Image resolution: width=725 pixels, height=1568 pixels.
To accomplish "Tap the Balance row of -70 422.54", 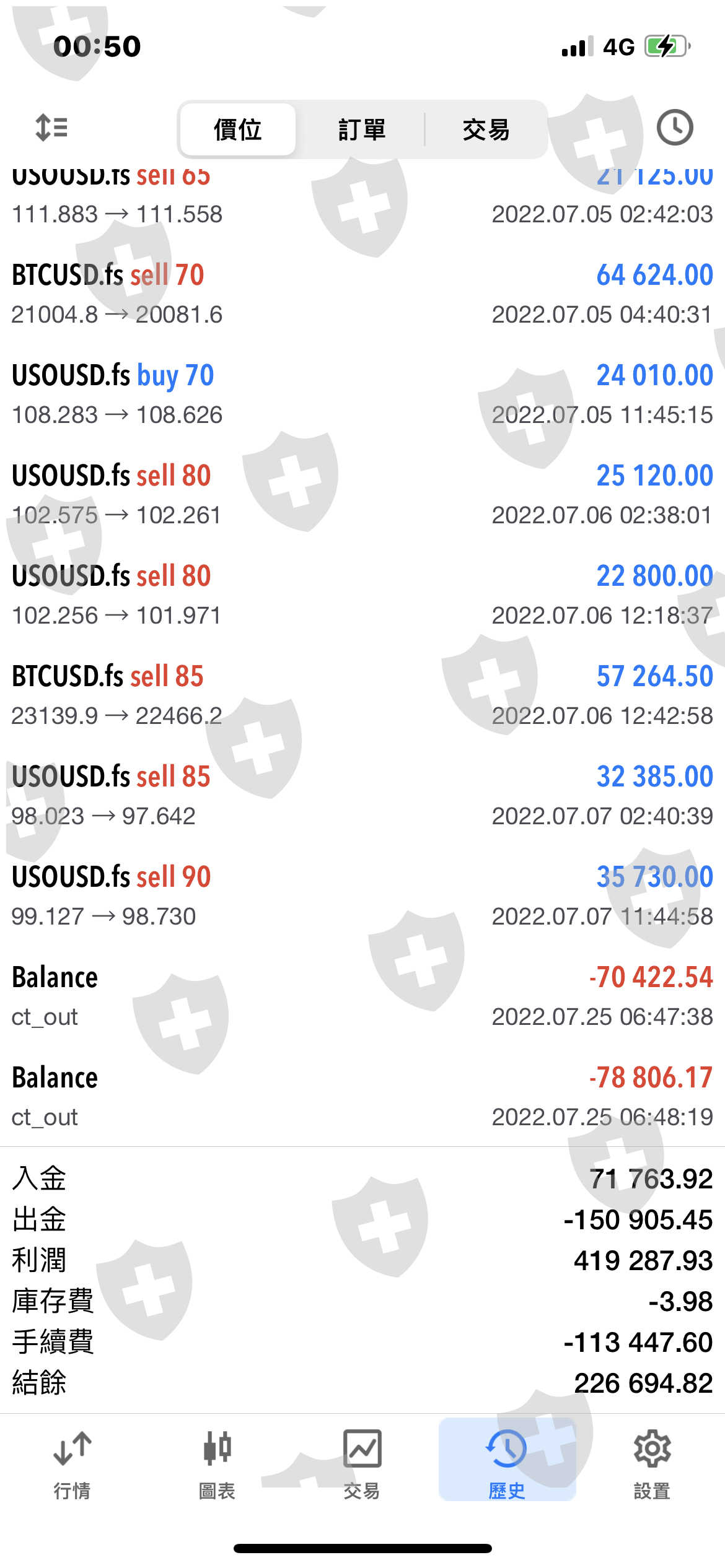I will (362, 996).
